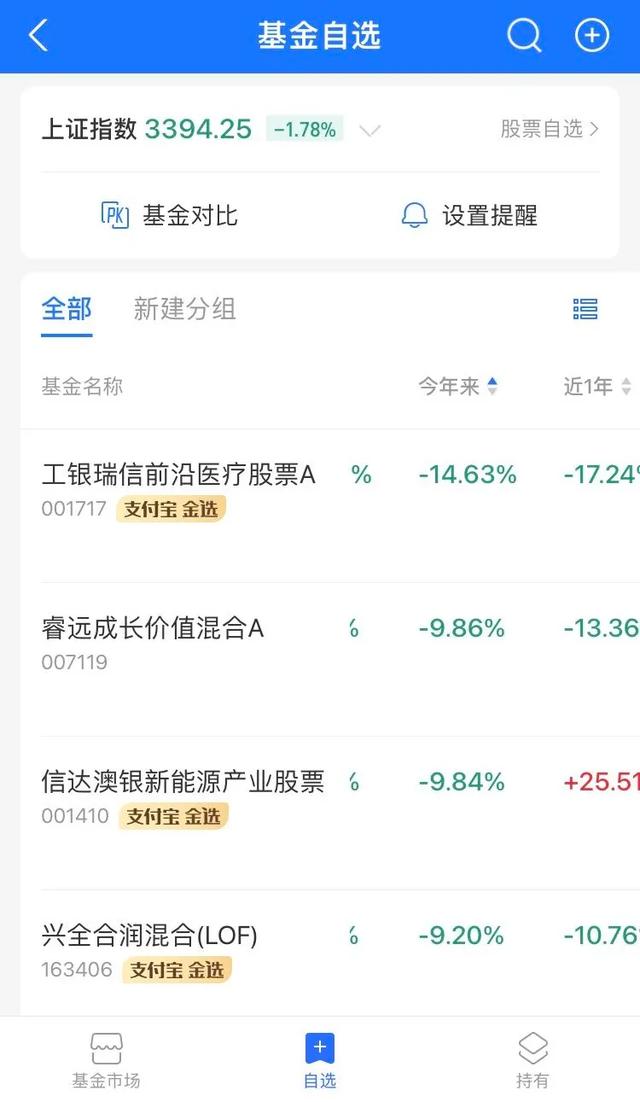Sort by 近1年 column
Viewport: 640px width, 1102px height.
(x=597, y=386)
